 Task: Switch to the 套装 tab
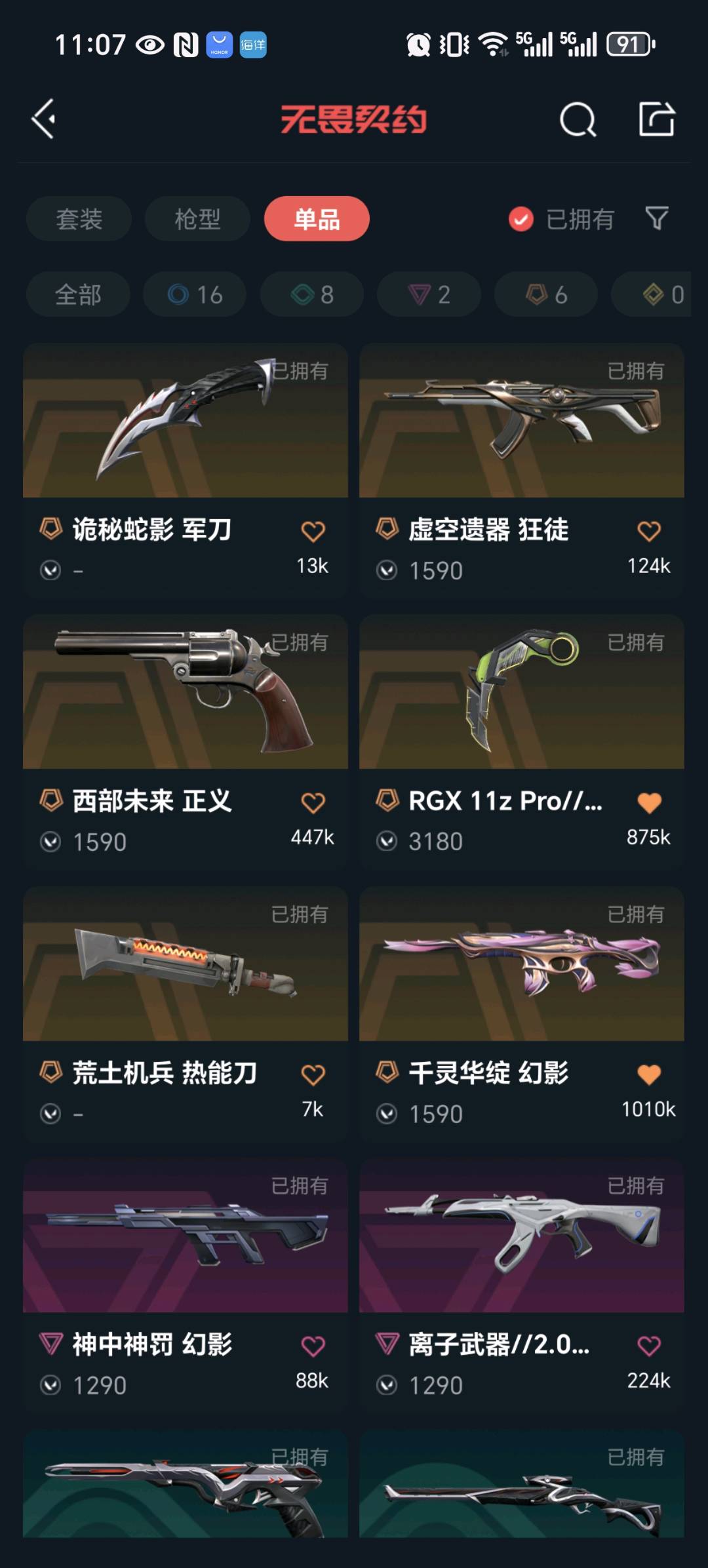coord(78,219)
